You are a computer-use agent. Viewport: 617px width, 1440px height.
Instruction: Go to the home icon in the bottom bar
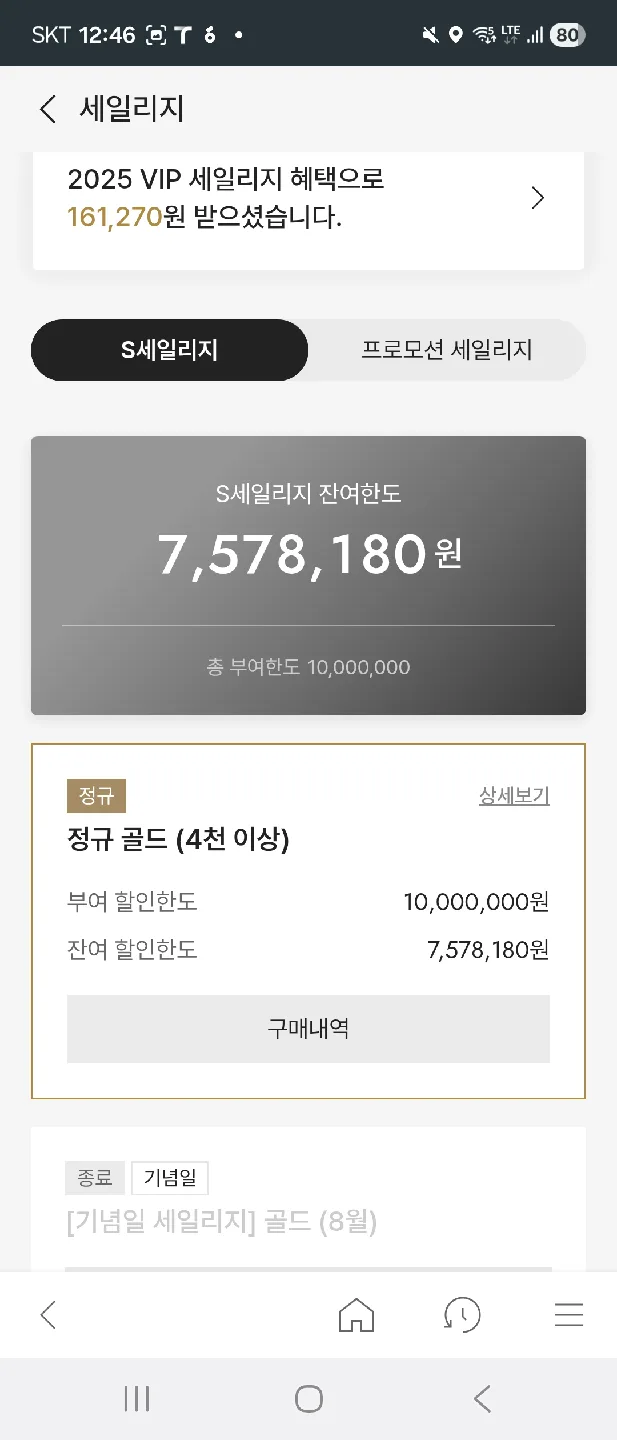click(x=356, y=1315)
